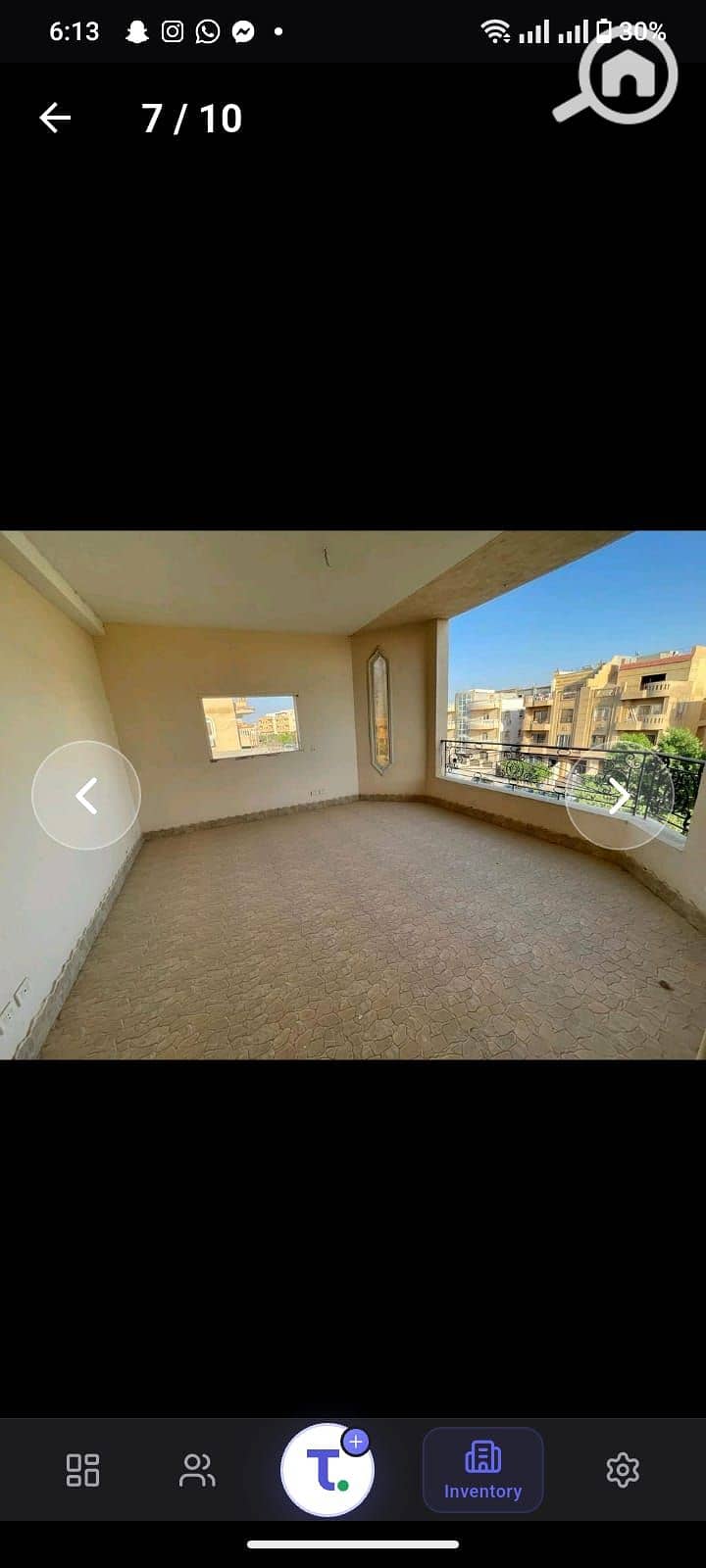Show the previous photo
Viewport: 706px width, 1568px height.
86,796
